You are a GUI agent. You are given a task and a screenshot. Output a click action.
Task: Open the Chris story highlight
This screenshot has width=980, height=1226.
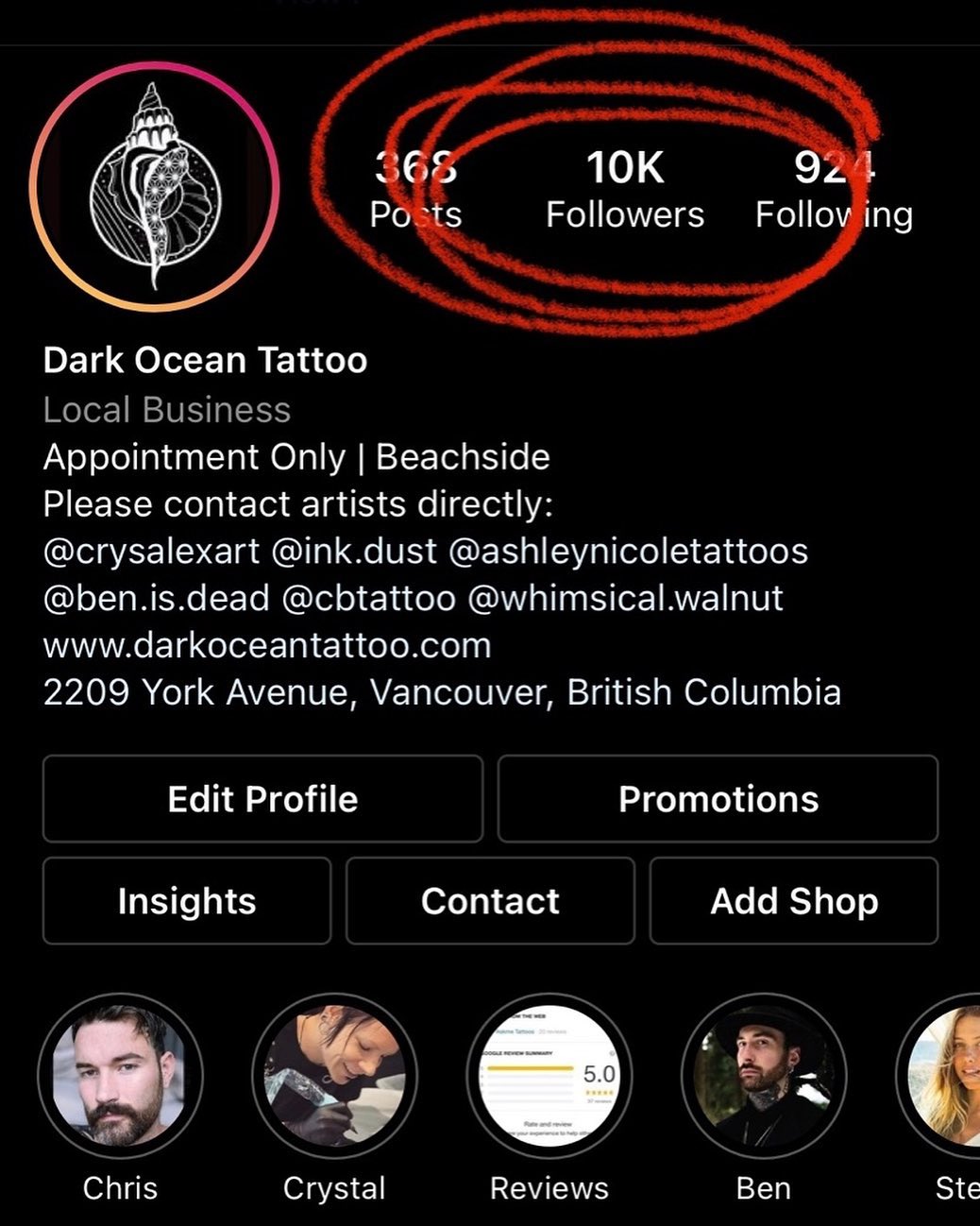tap(120, 1076)
